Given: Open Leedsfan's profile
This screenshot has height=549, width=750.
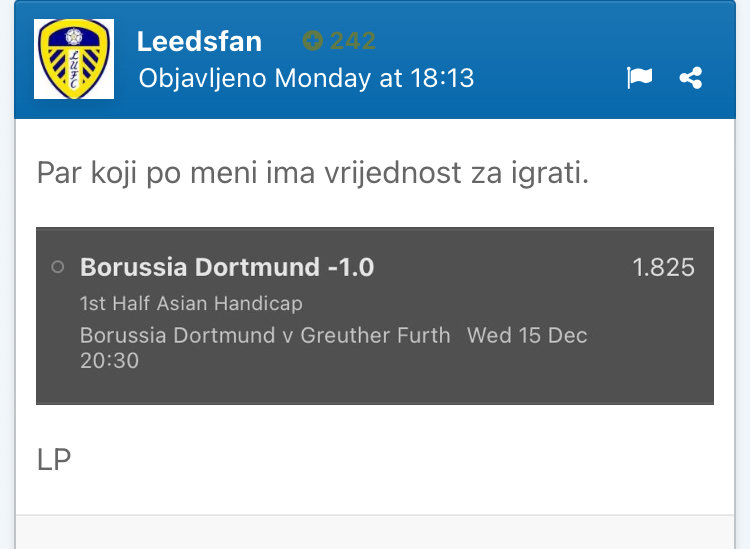Looking at the screenshot, I should (x=199, y=41).
